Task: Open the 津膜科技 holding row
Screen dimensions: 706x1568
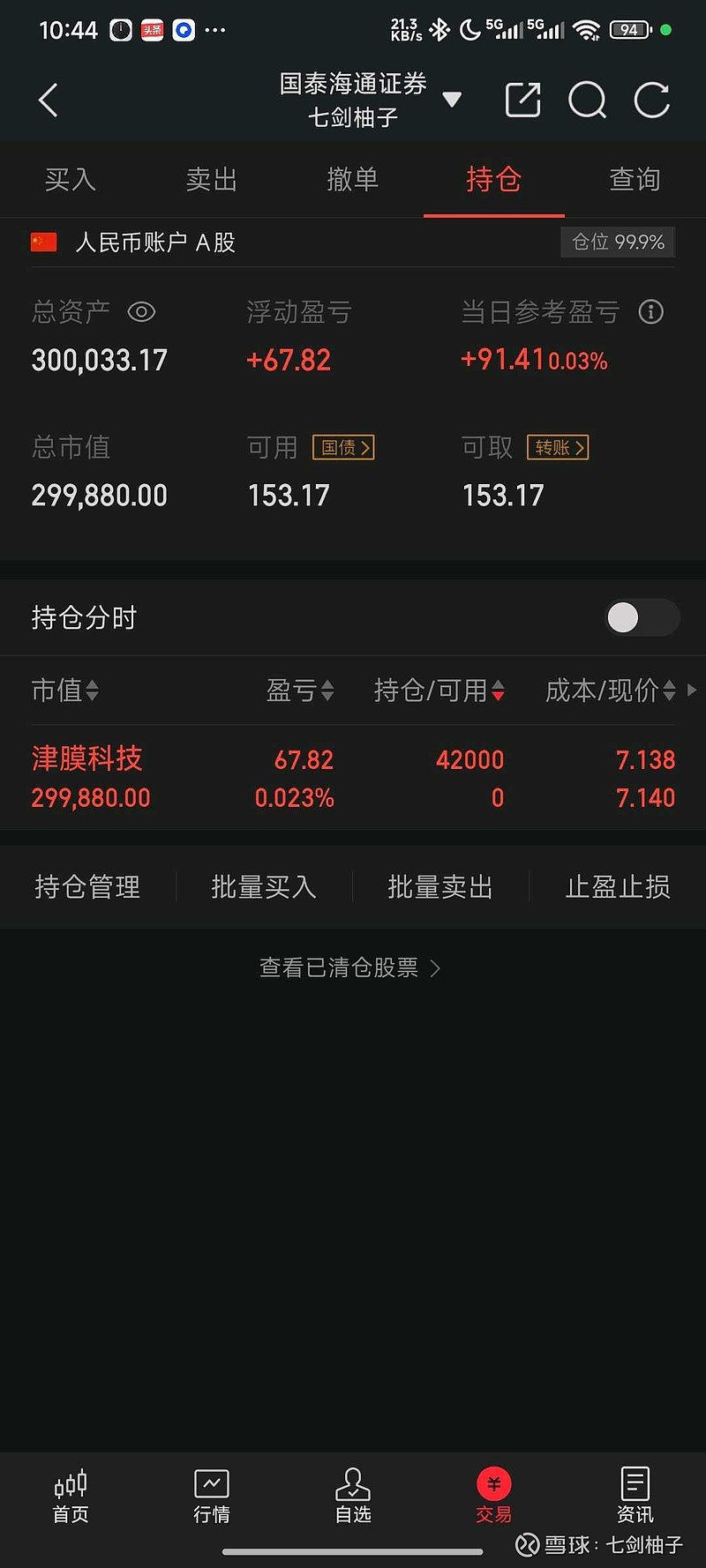Action: 353,778
